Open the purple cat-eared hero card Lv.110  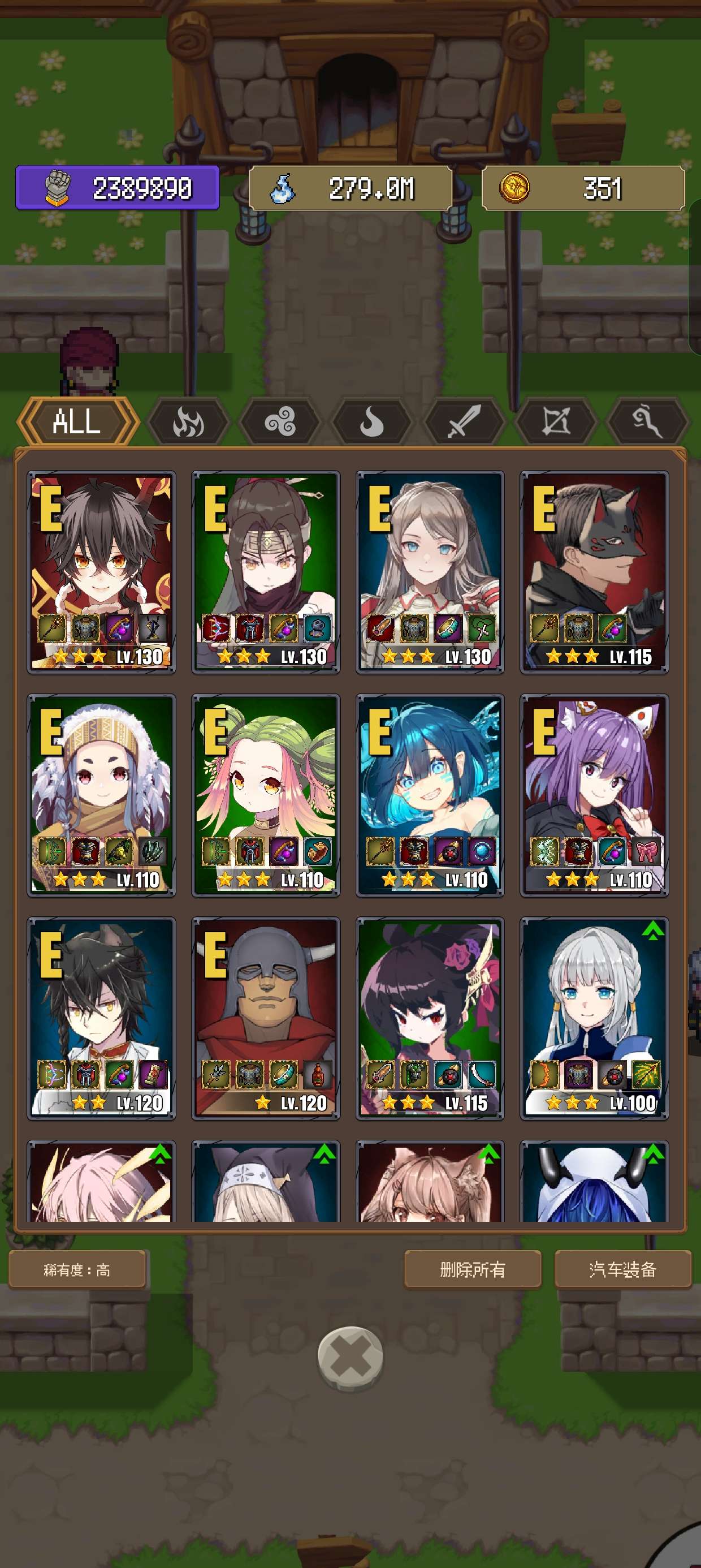point(595,795)
